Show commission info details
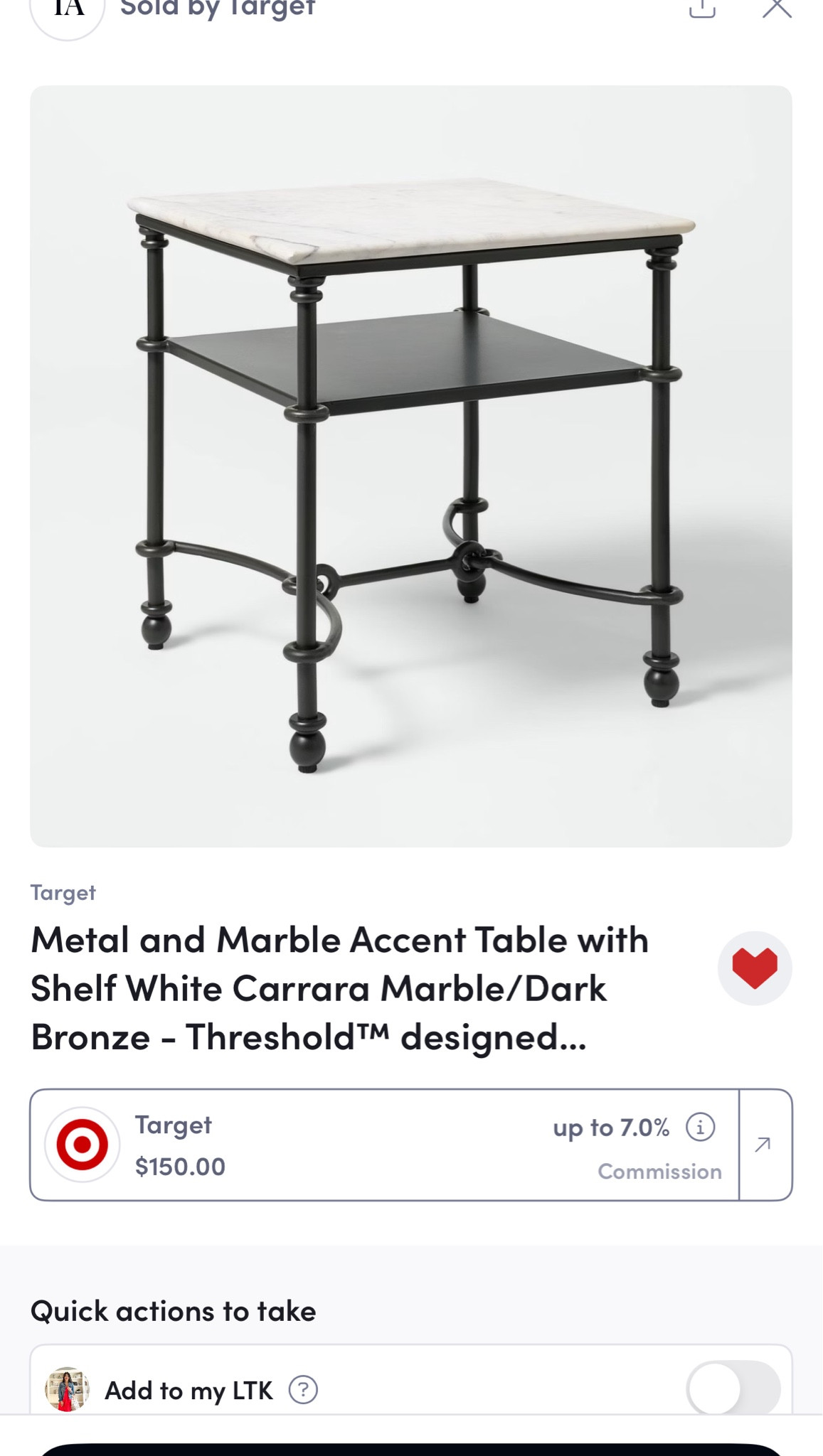 pos(700,1128)
